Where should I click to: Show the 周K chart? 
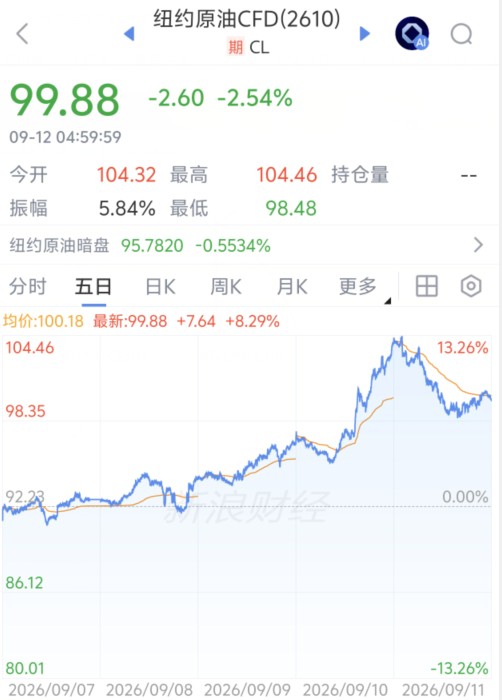pyautogui.click(x=226, y=286)
